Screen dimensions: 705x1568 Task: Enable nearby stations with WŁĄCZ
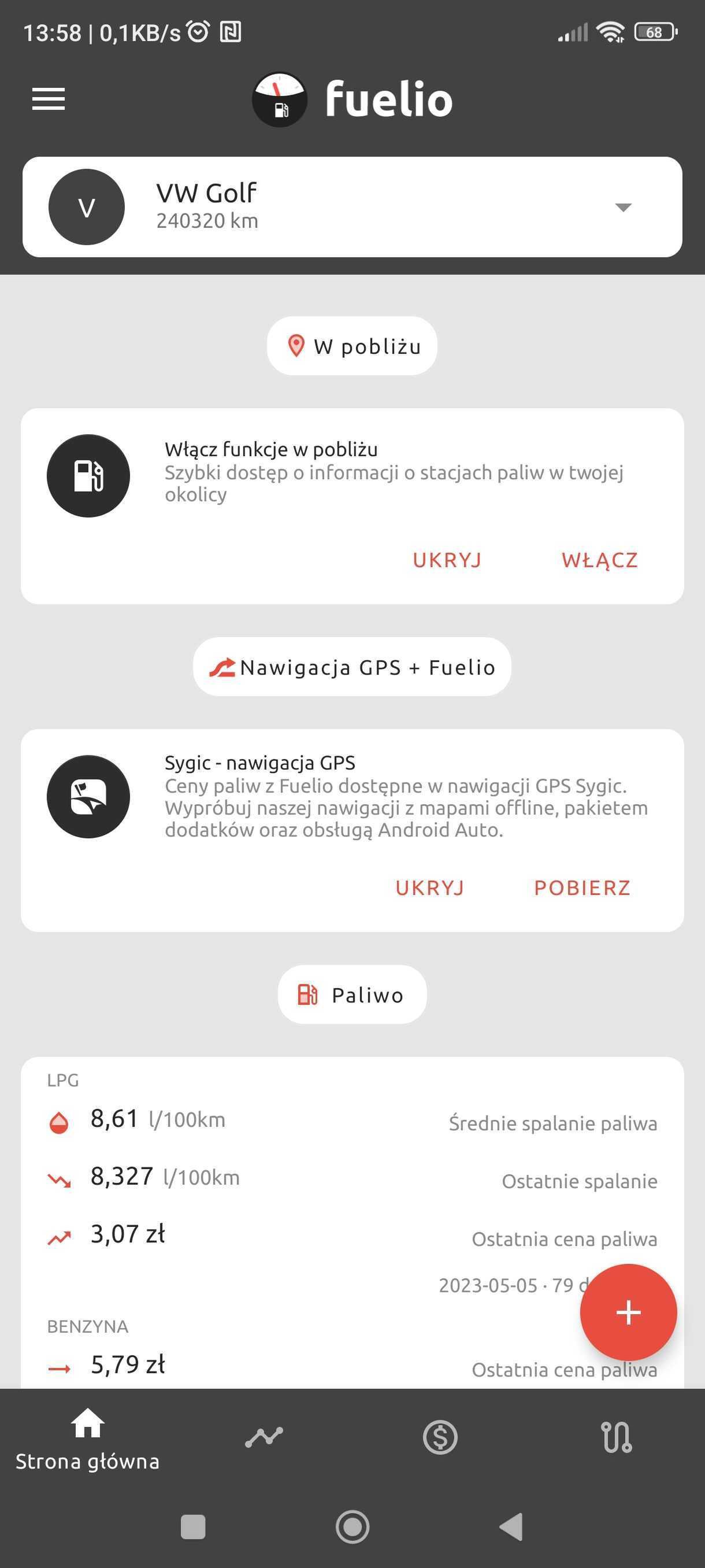[600, 560]
